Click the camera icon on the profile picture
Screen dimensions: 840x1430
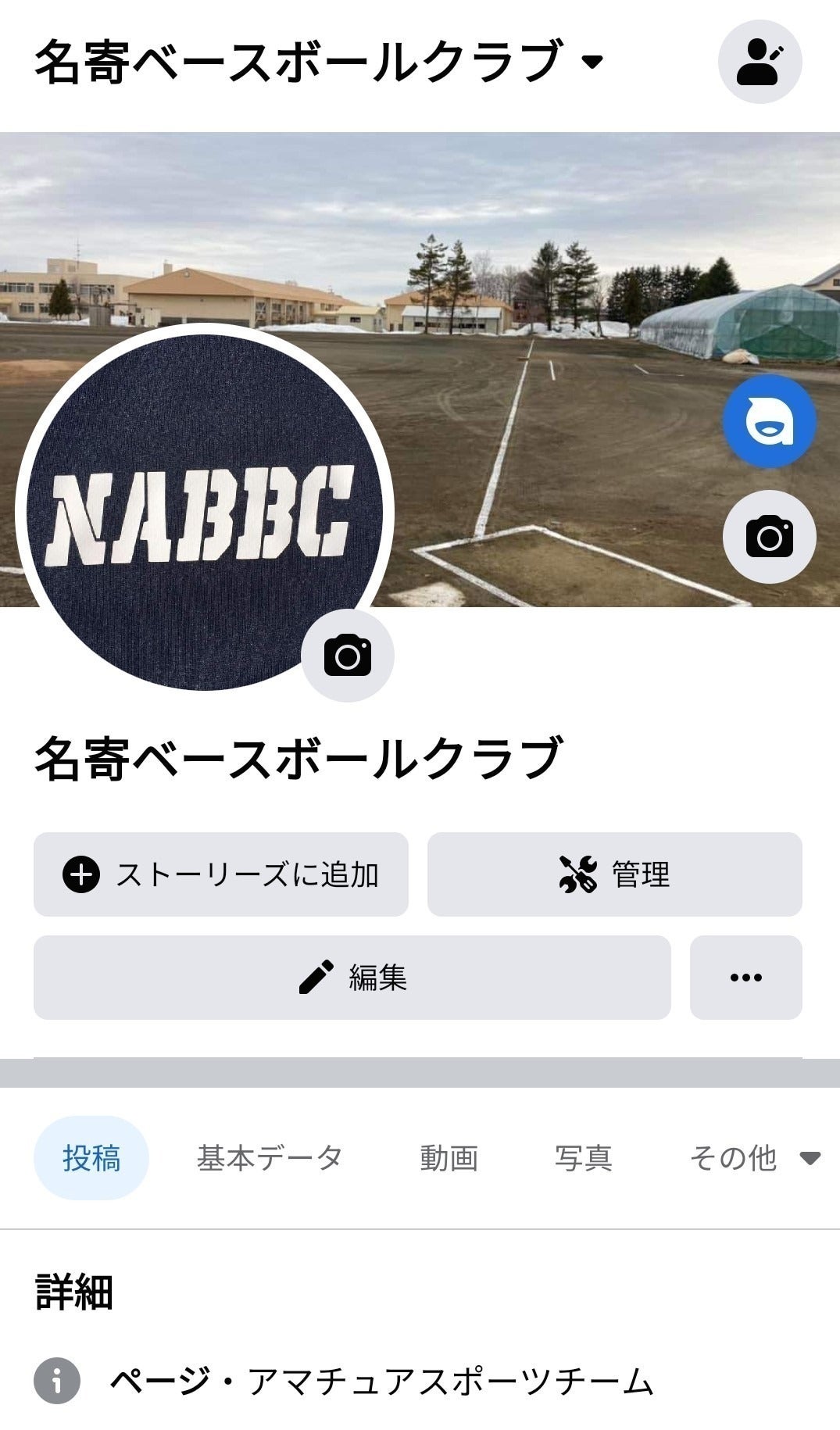tap(347, 656)
